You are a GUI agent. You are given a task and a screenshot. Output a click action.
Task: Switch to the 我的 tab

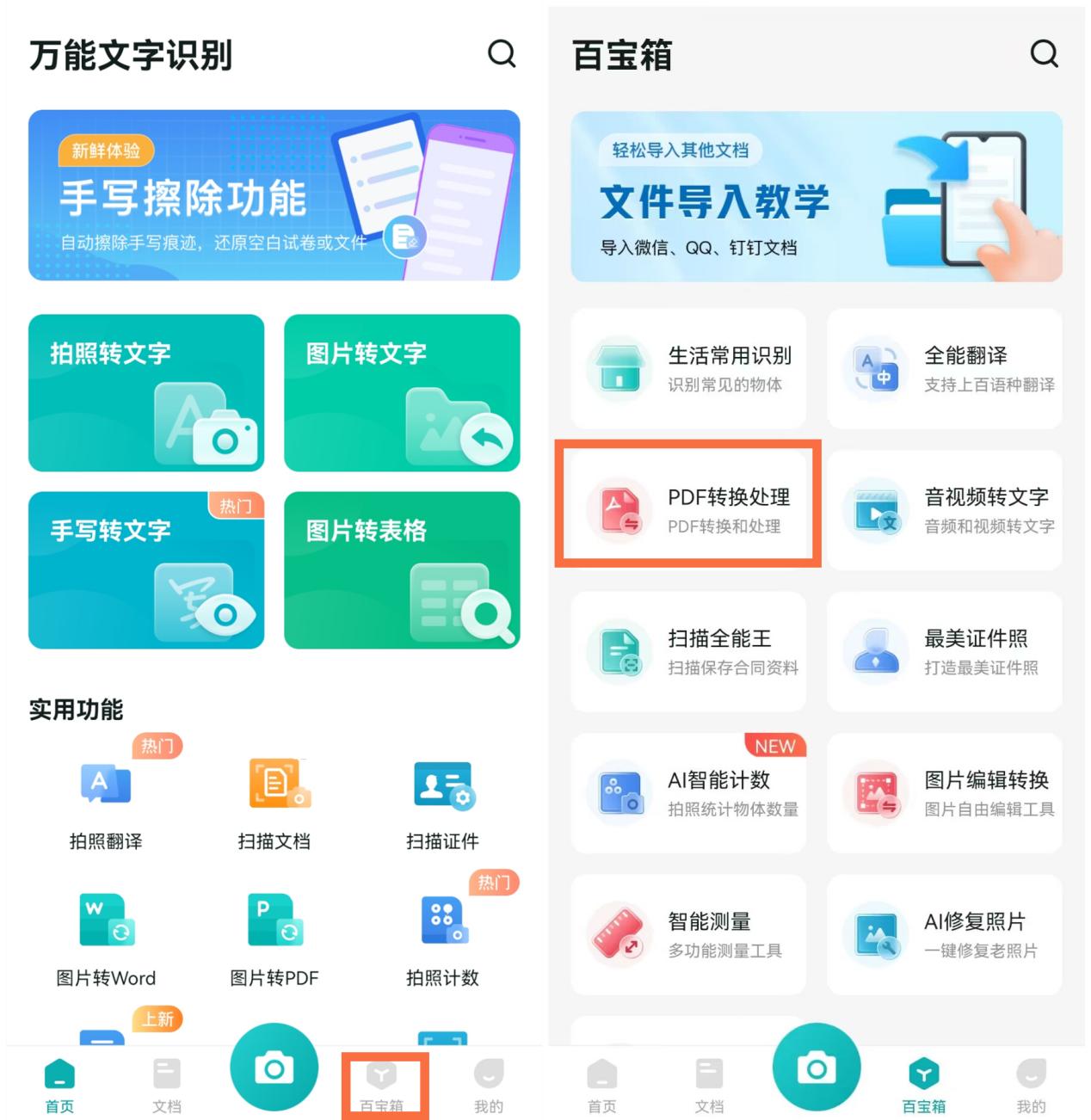pyautogui.click(x=488, y=1082)
